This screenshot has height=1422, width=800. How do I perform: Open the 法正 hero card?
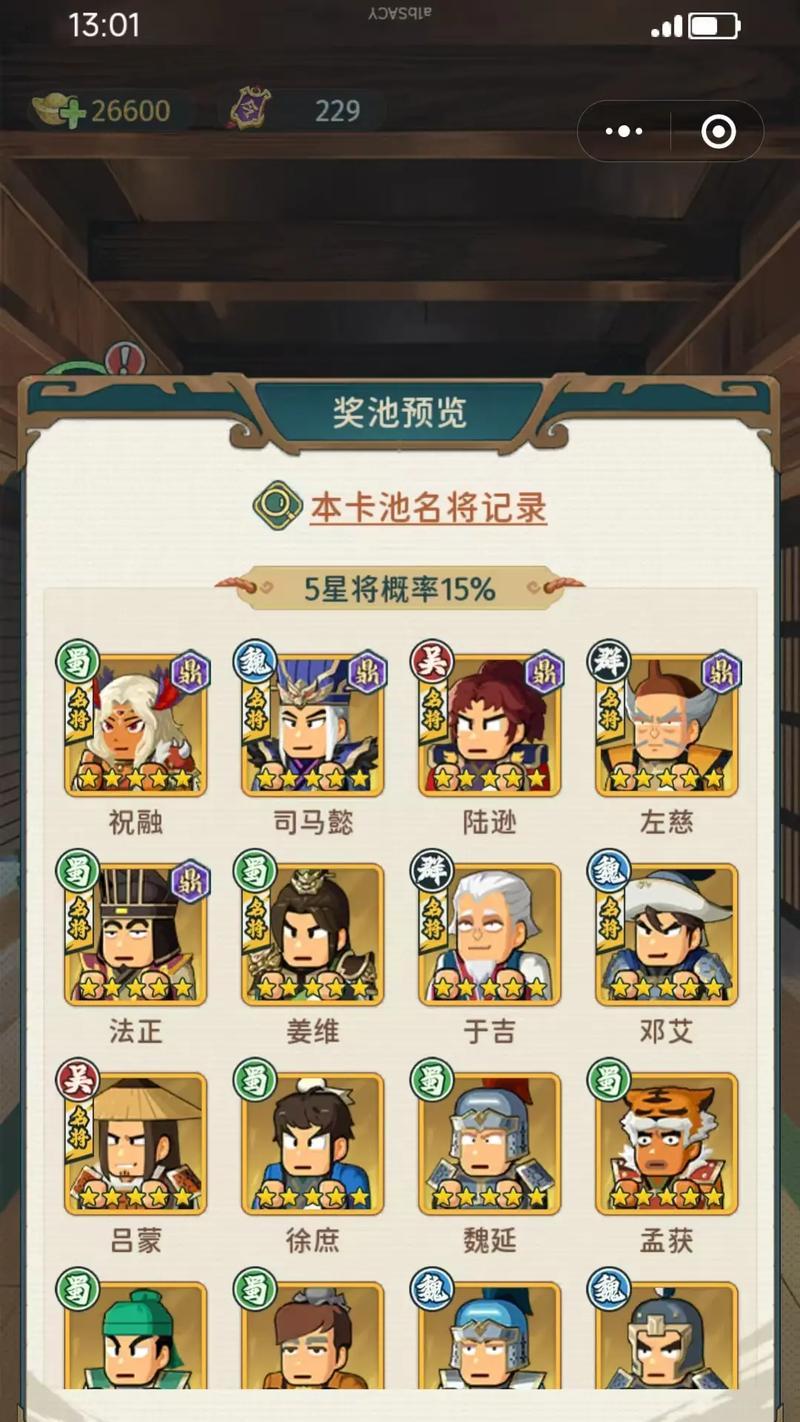(136, 936)
